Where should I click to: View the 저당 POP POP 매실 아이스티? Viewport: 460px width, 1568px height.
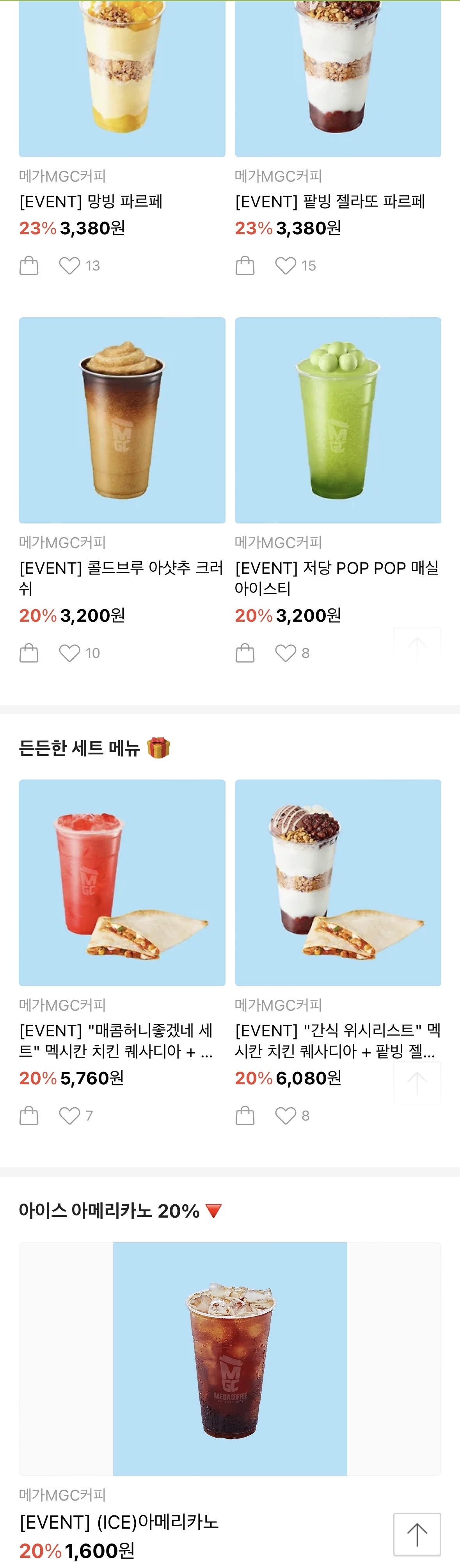point(337,420)
